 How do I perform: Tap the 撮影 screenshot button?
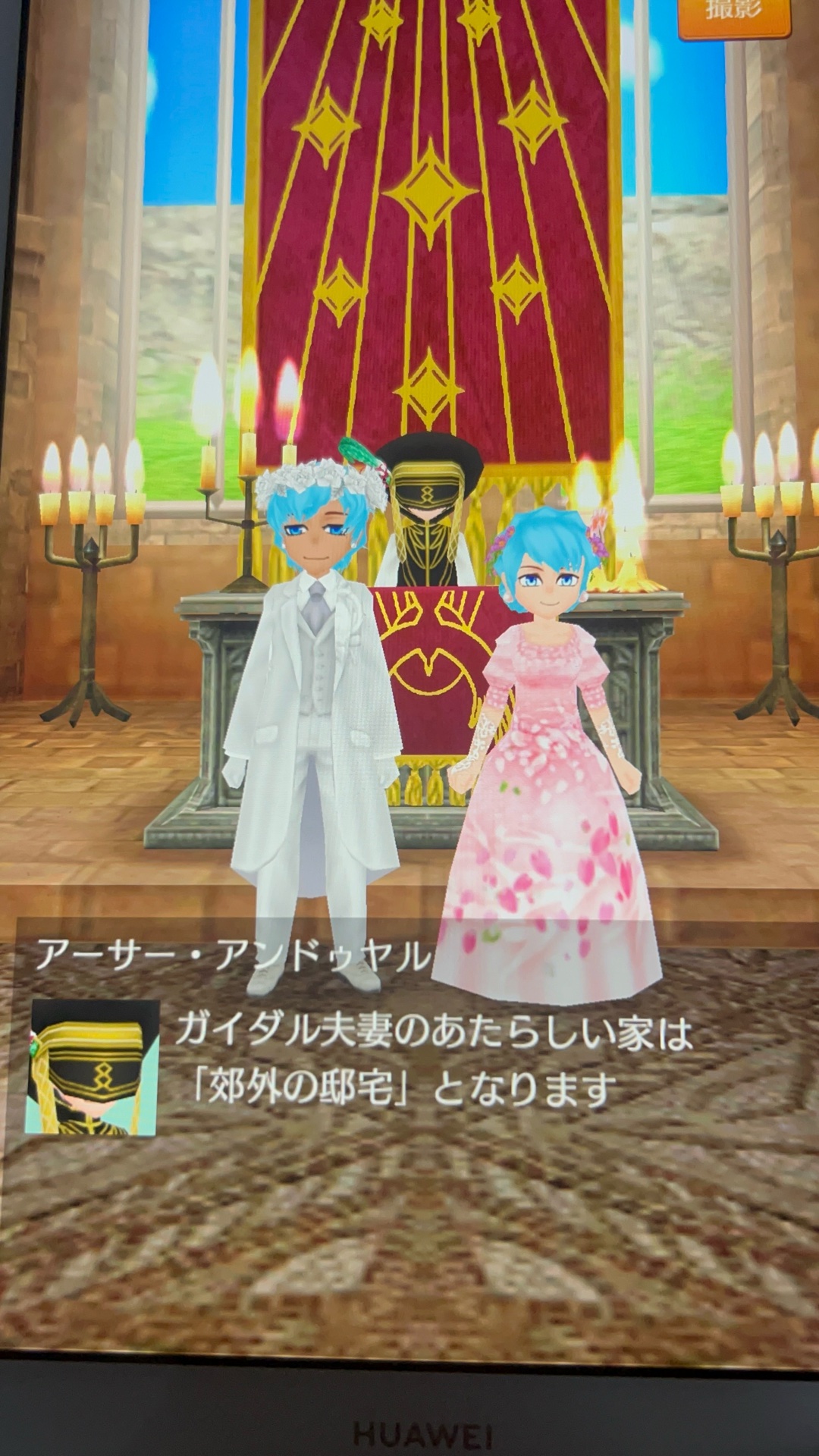(x=733, y=15)
